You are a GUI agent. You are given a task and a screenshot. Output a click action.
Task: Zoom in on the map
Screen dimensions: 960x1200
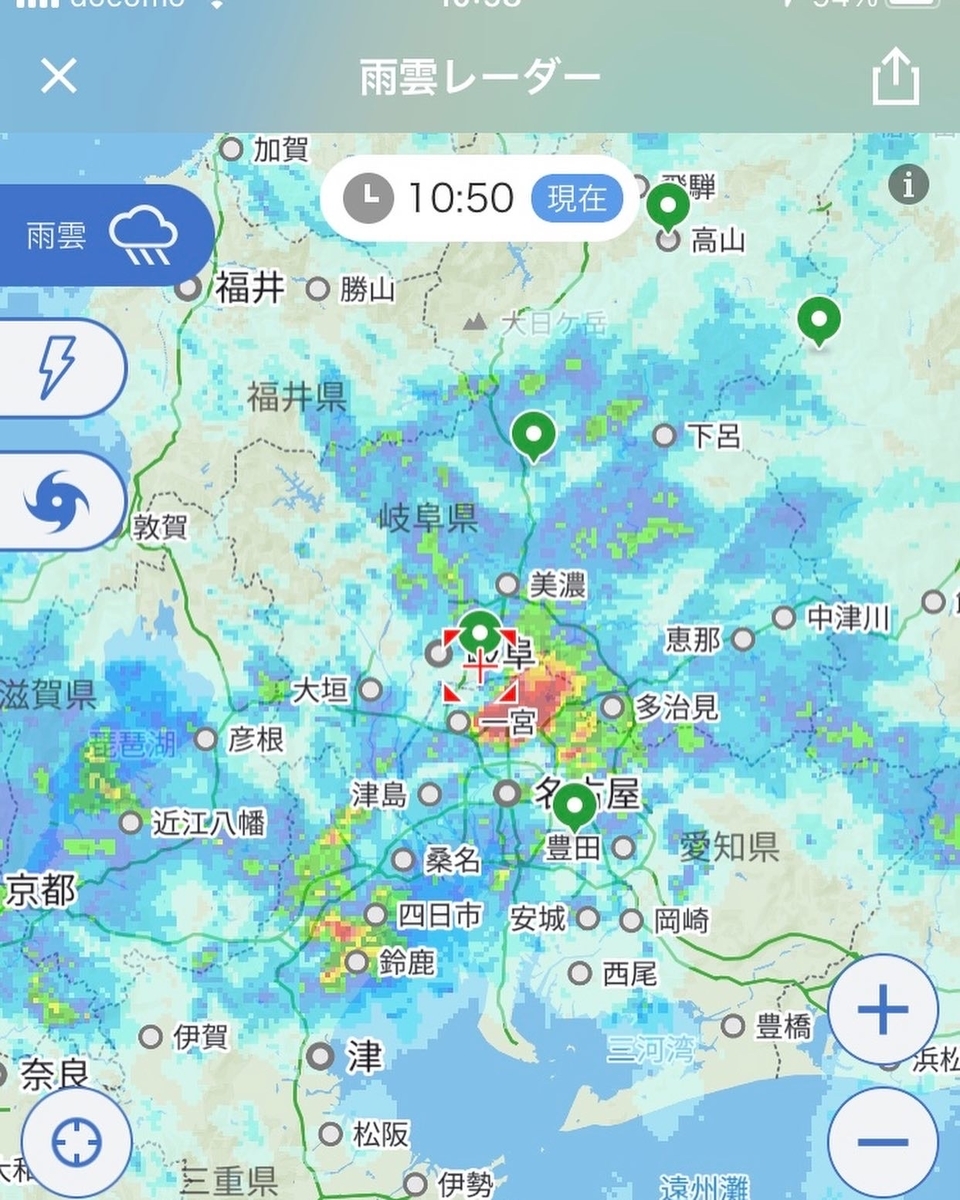click(882, 1010)
